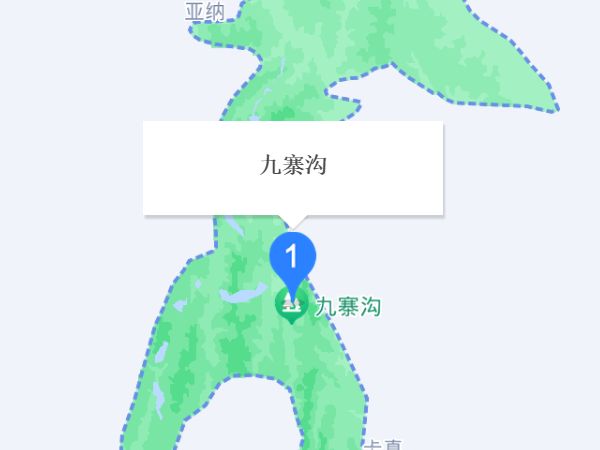The width and height of the screenshot is (600, 450).
Task: Tap the blue map marker numbered 1
Action: coord(293,256)
